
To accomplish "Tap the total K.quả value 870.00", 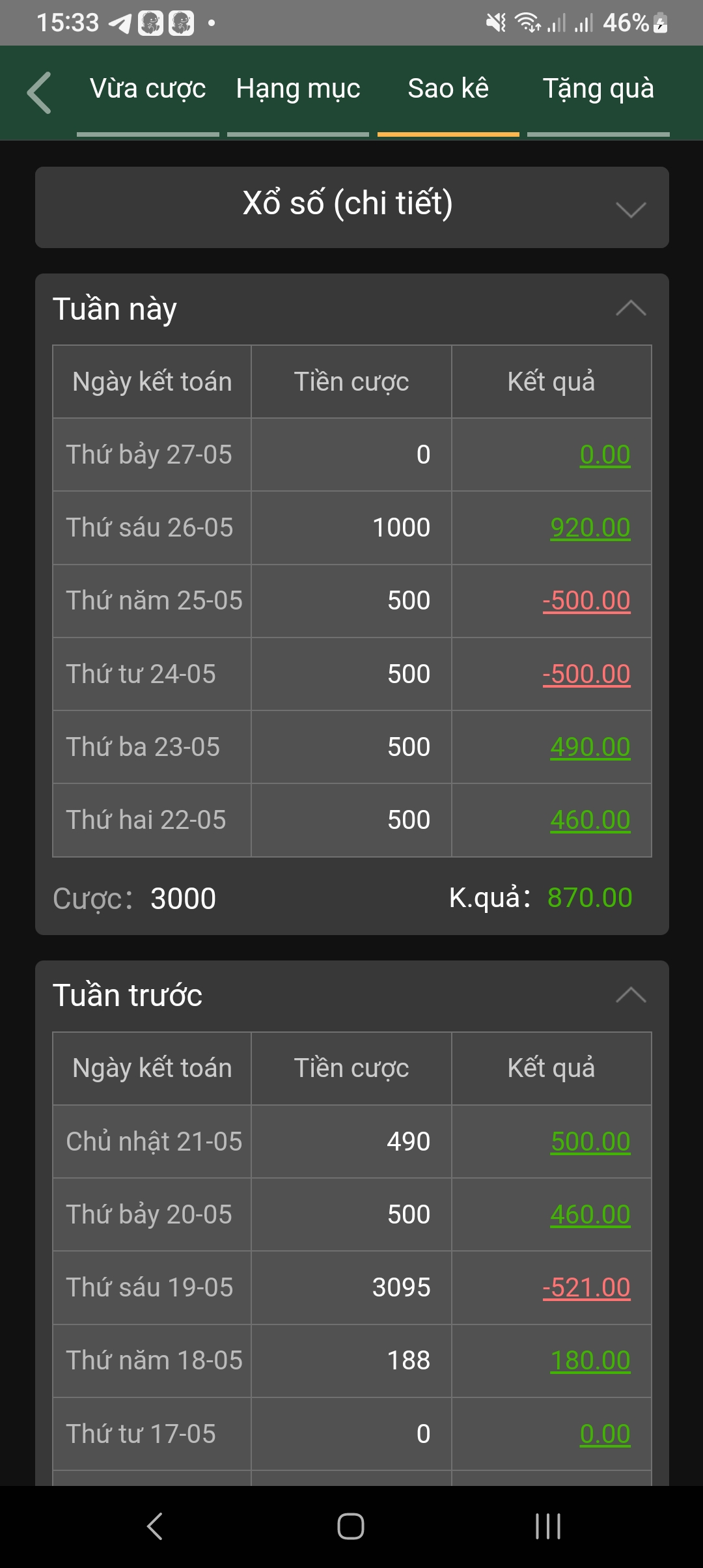I will tap(588, 897).
